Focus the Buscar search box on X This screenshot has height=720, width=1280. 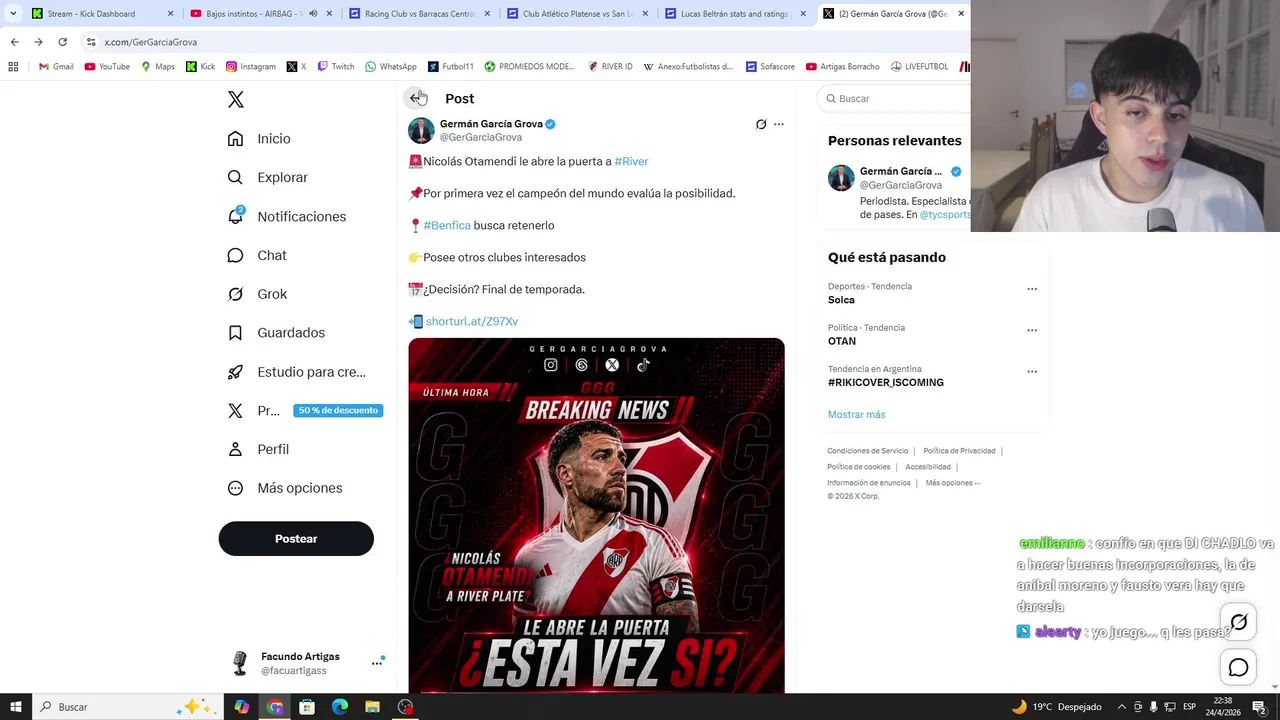pyautogui.click(x=895, y=99)
